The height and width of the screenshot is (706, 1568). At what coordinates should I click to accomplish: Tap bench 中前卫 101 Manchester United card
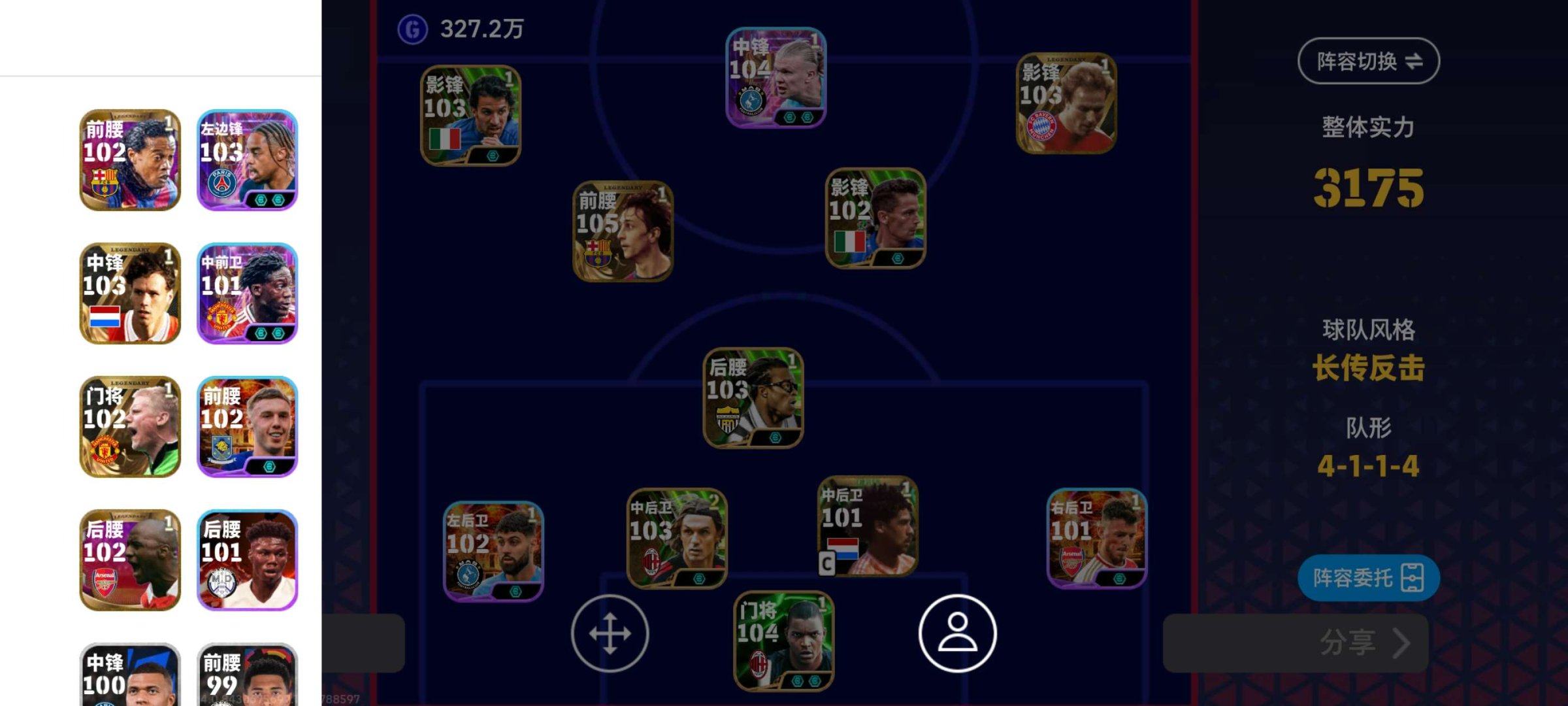248,294
